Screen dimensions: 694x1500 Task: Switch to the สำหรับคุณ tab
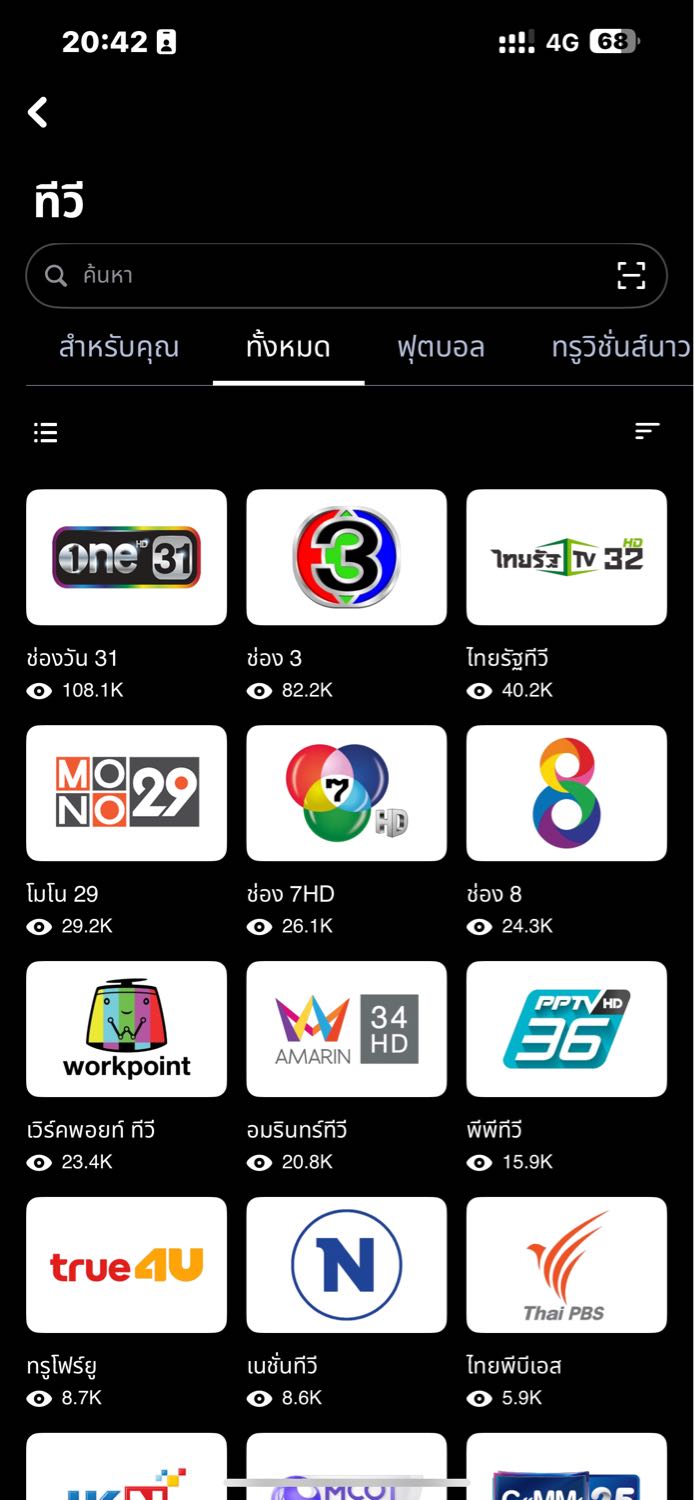click(119, 348)
